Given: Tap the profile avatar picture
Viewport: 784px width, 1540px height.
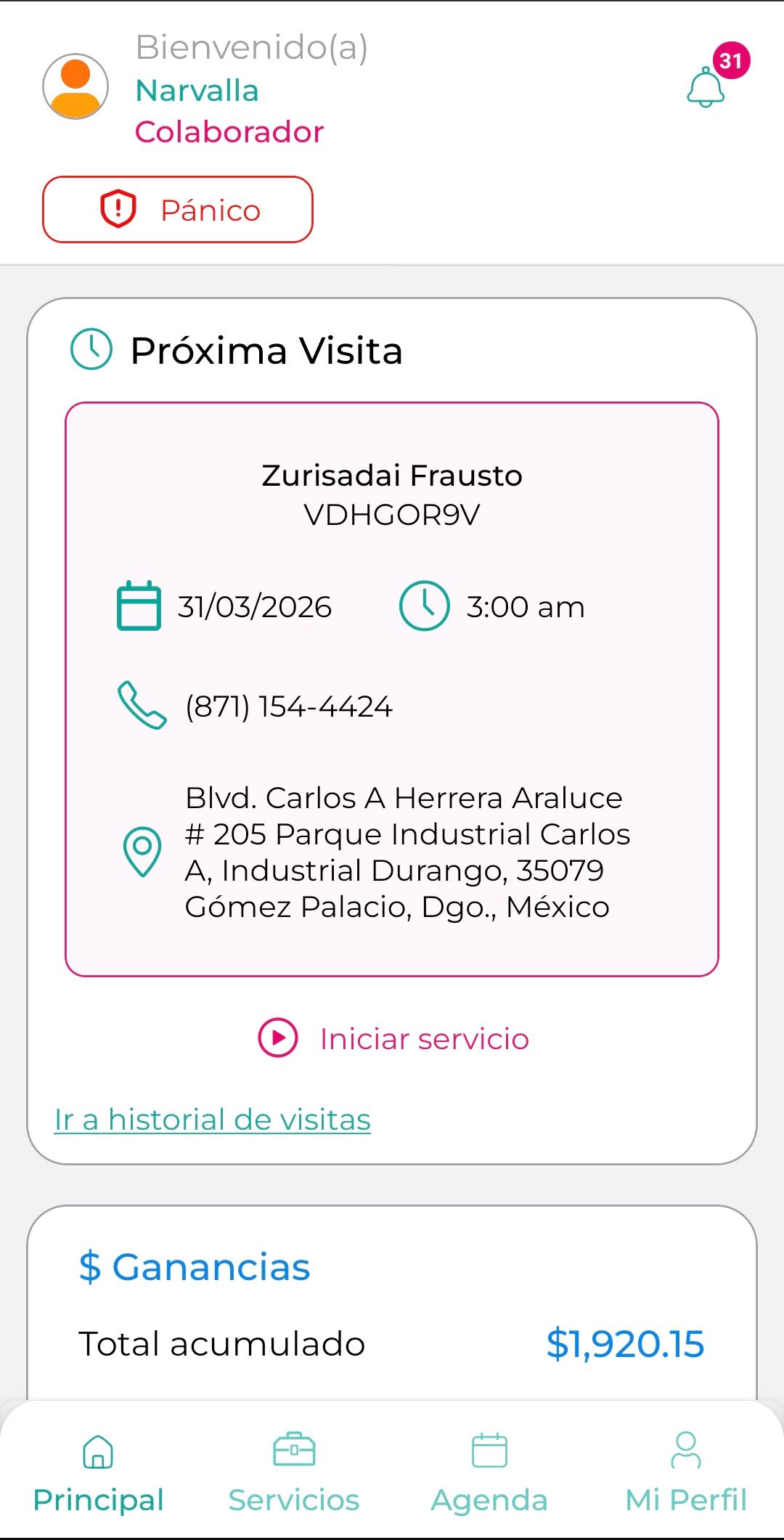Looking at the screenshot, I should coord(75,86).
